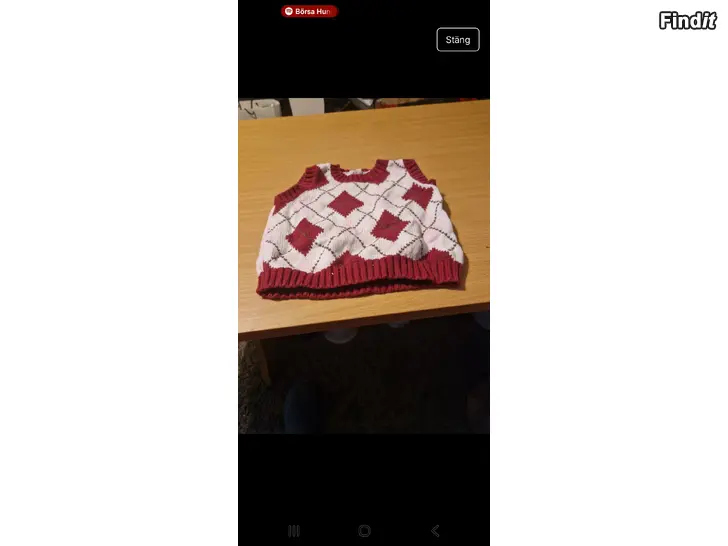
Task: Open the Spotify now-playing pill
Action: click(310, 11)
